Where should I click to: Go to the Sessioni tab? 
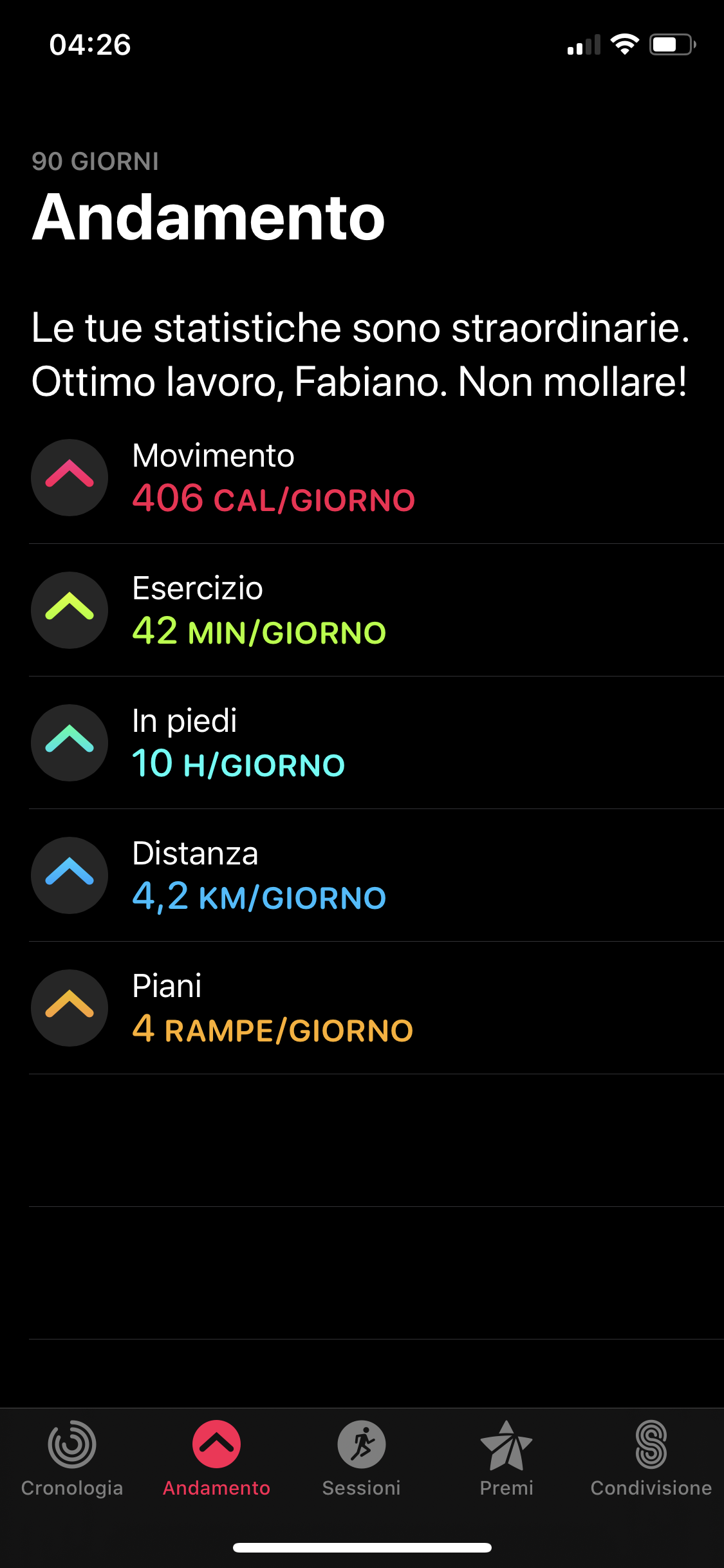tap(362, 1459)
